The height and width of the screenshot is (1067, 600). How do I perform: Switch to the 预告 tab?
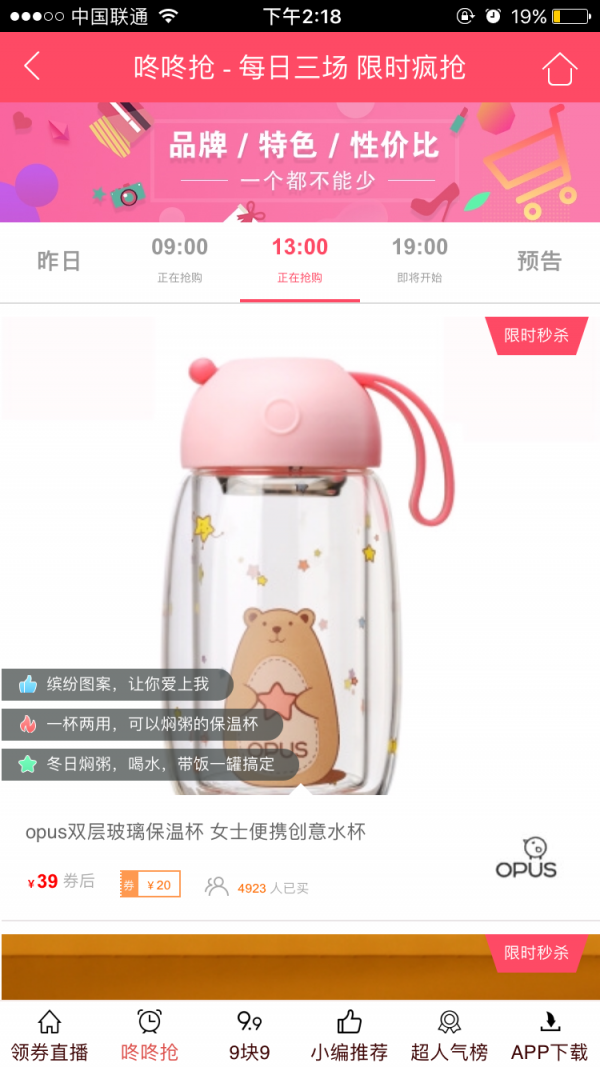539,261
